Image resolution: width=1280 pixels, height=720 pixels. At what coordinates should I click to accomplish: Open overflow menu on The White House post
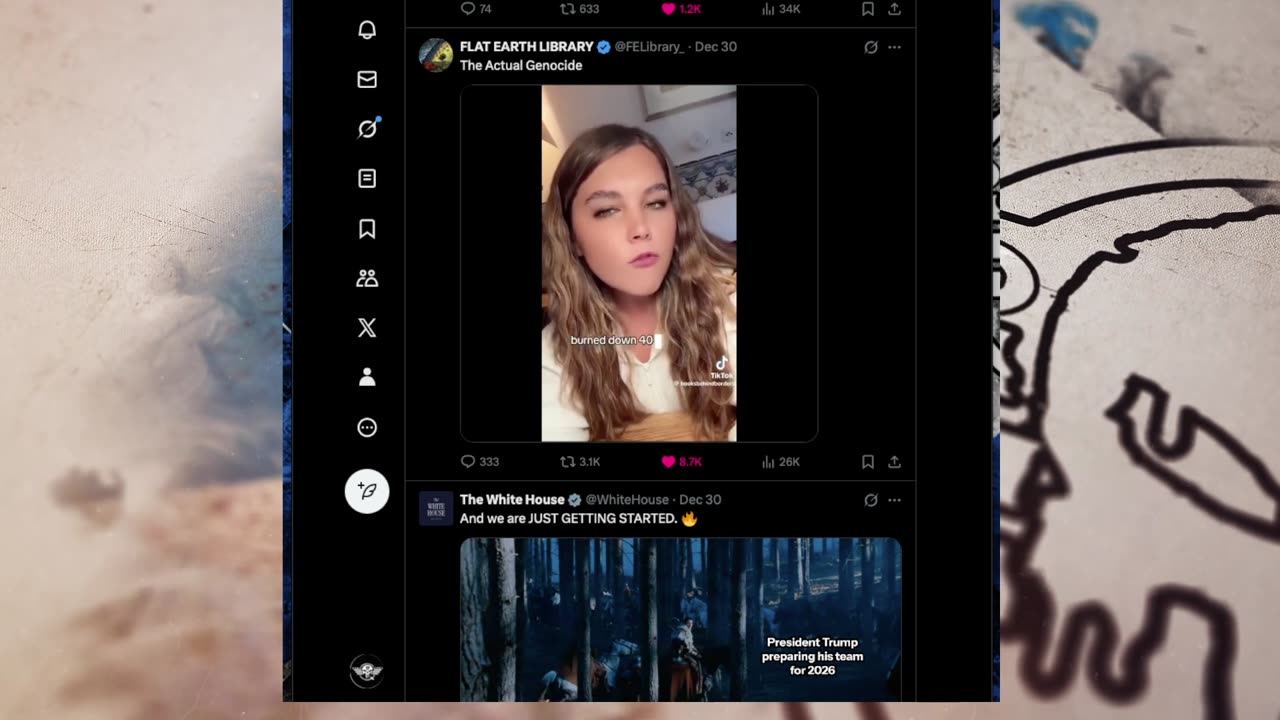[x=895, y=500]
